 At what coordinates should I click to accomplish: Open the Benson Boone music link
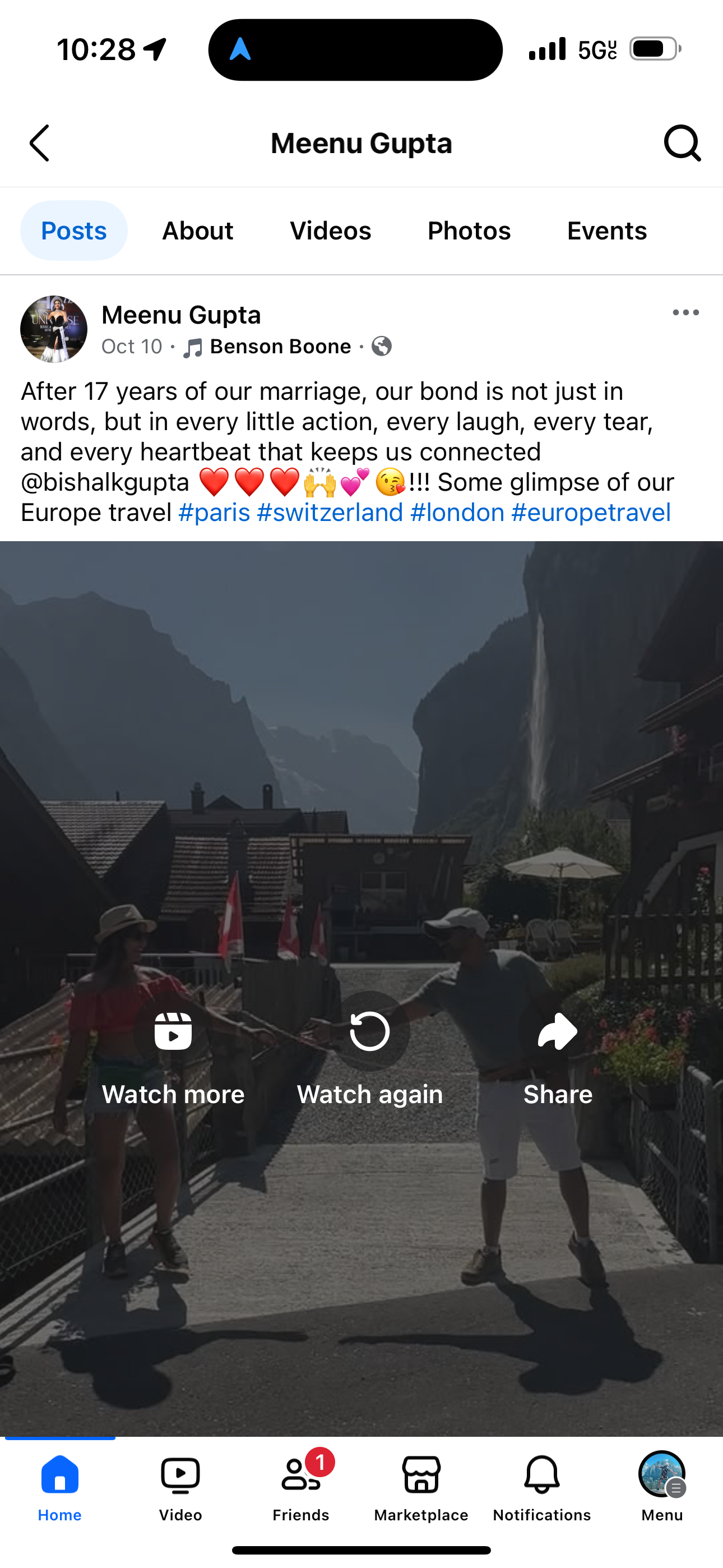coord(280,347)
